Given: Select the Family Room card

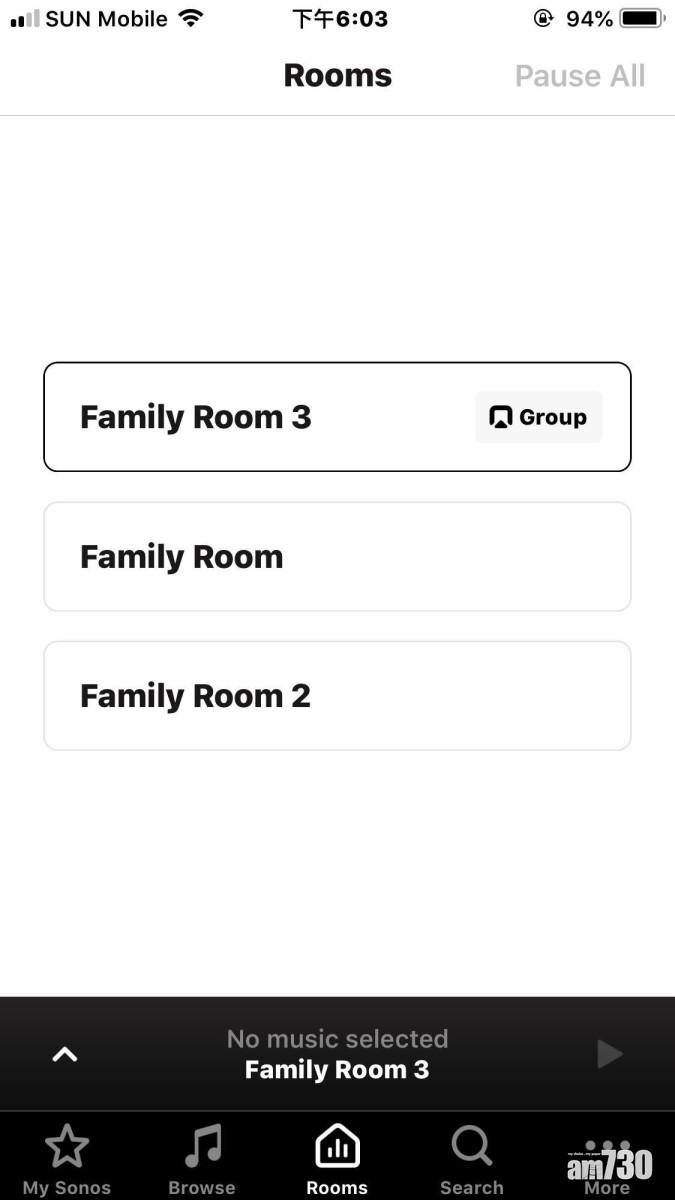Looking at the screenshot, I should [337, 556].
